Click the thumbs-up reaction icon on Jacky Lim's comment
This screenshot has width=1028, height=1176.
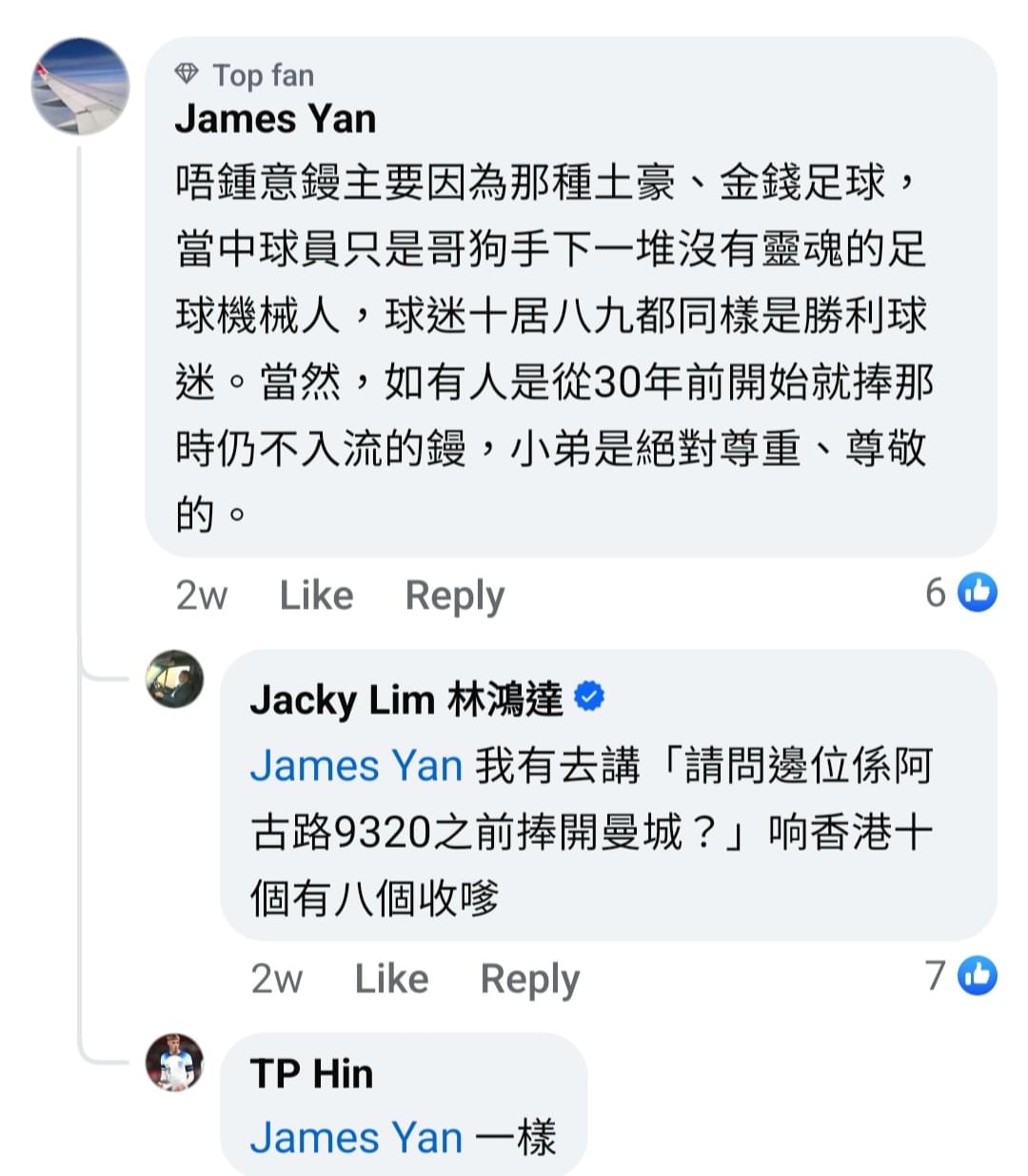click(x=977, y=976)
